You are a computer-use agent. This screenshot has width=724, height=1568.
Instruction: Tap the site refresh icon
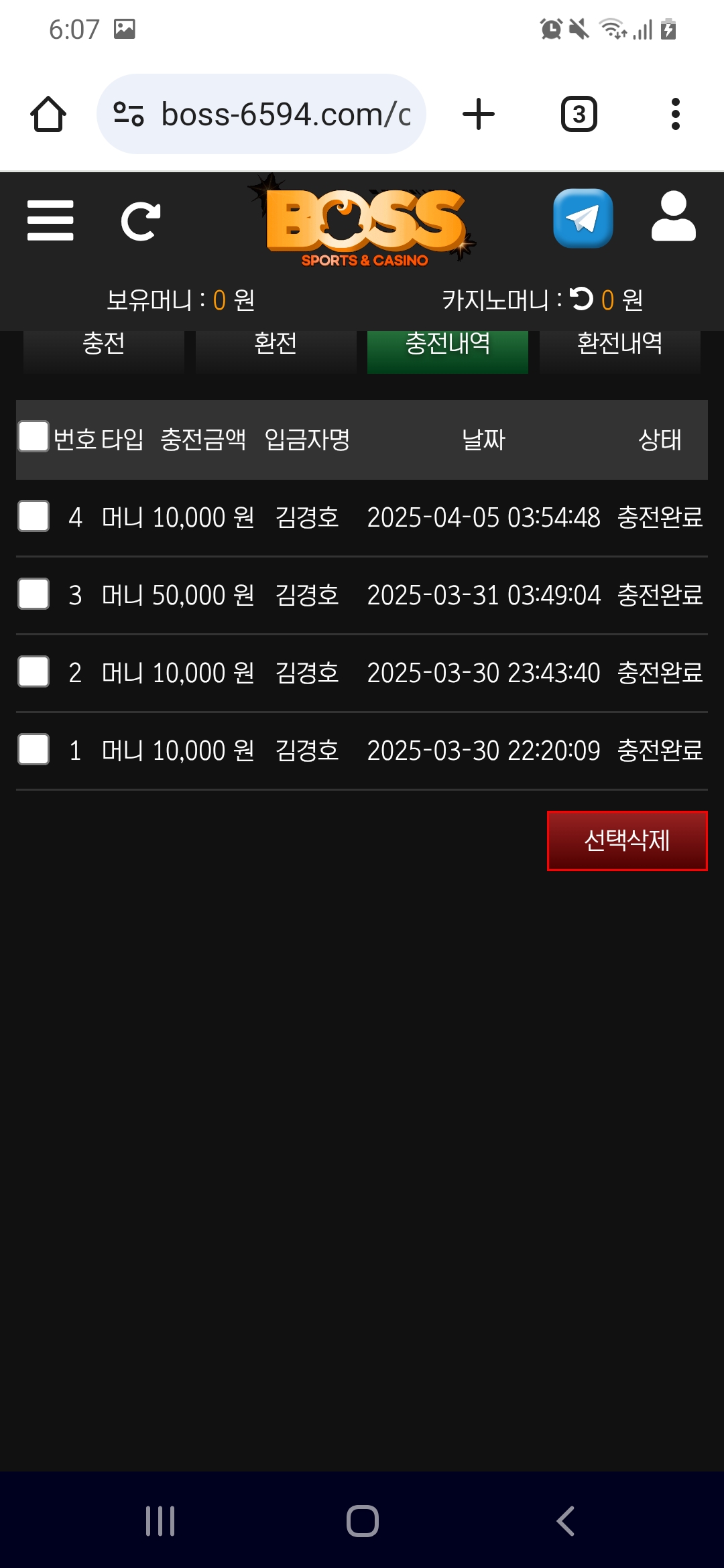(x=141, y=221)
